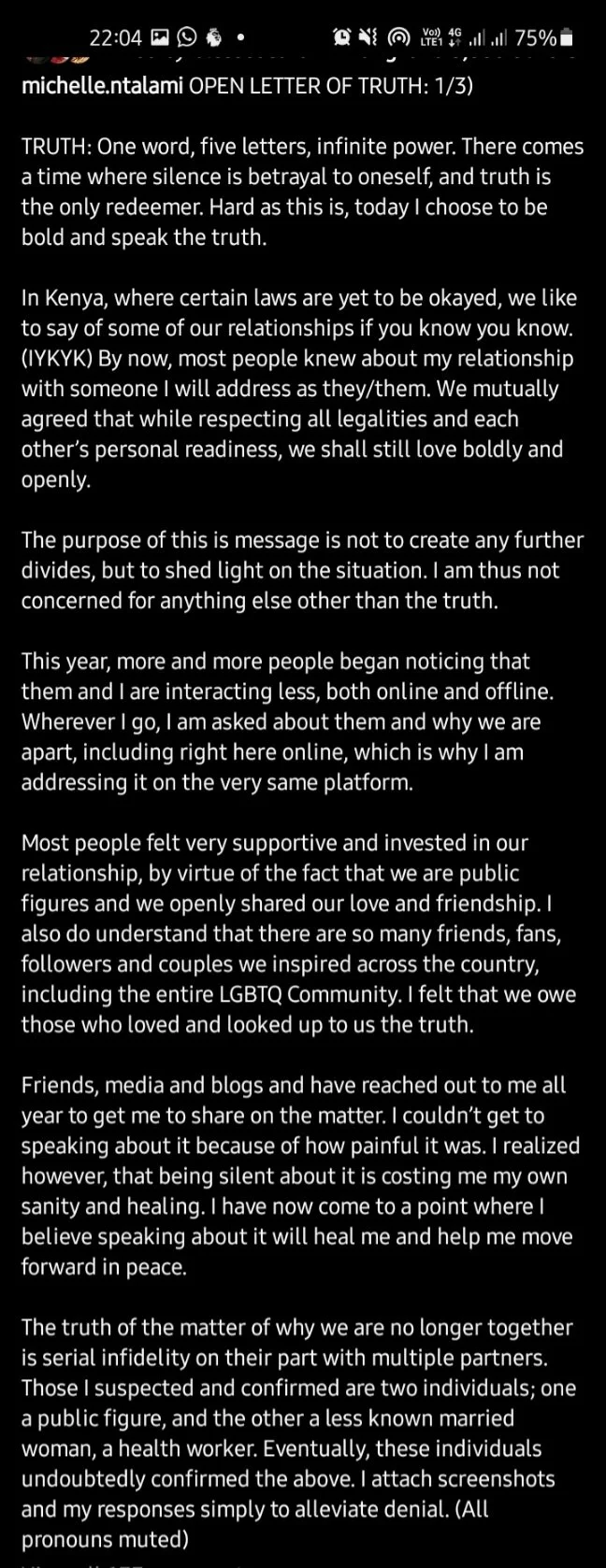Screen dimensions: 606x1568
Task: Open michelle.ntalami's profile from the caption
Action: pos(102,87)
